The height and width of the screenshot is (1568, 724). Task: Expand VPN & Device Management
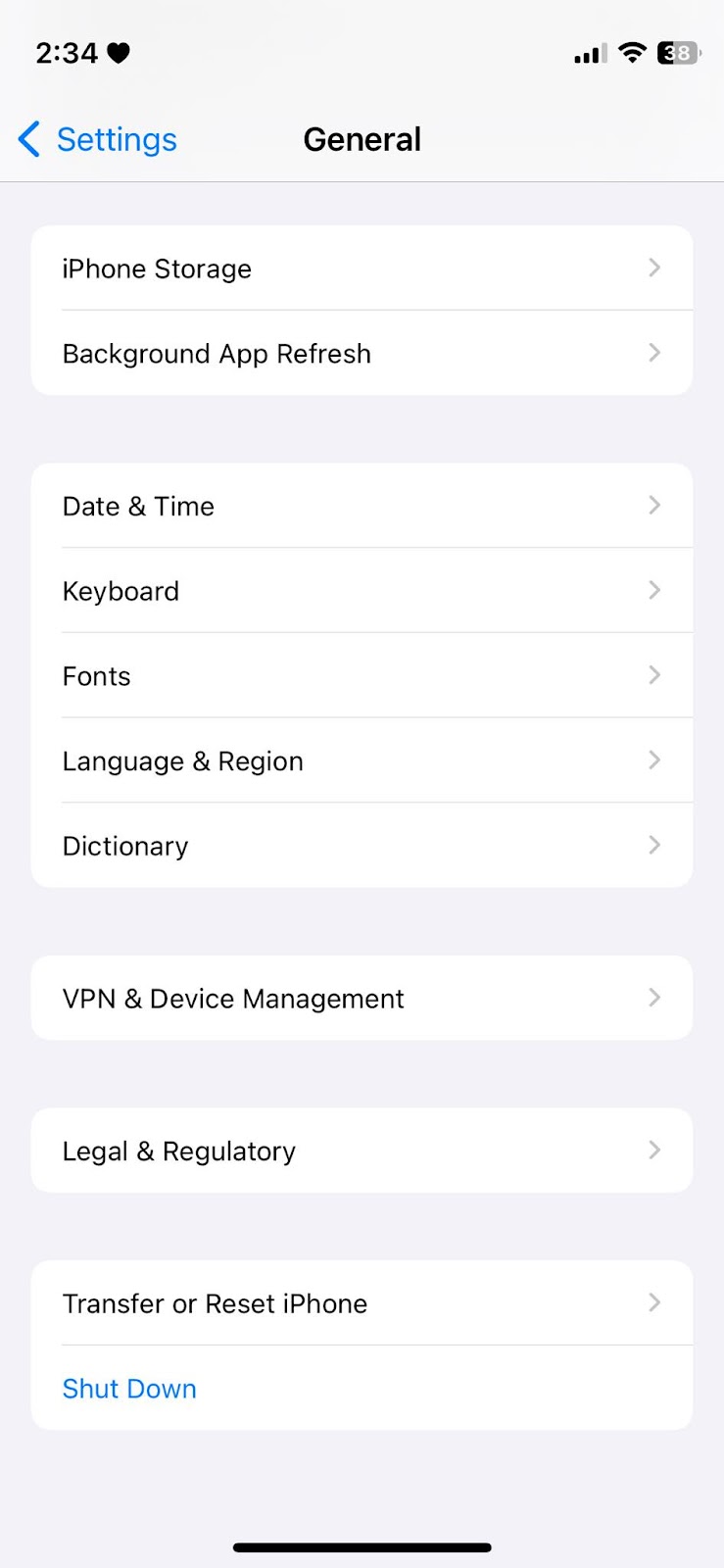pyautogui.click(x=362, y=998)
